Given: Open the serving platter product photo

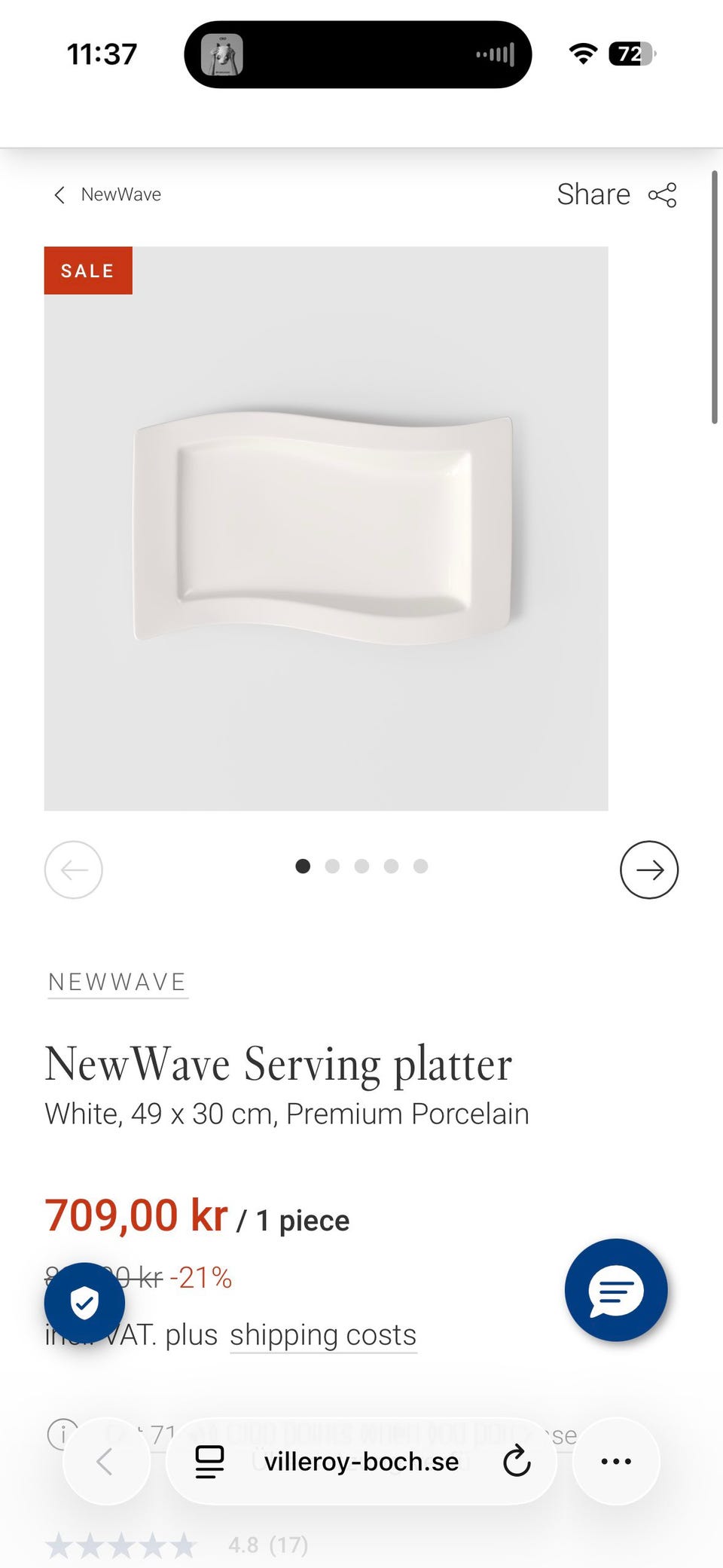Looking at the screenshot, I should tap(325, 528).
